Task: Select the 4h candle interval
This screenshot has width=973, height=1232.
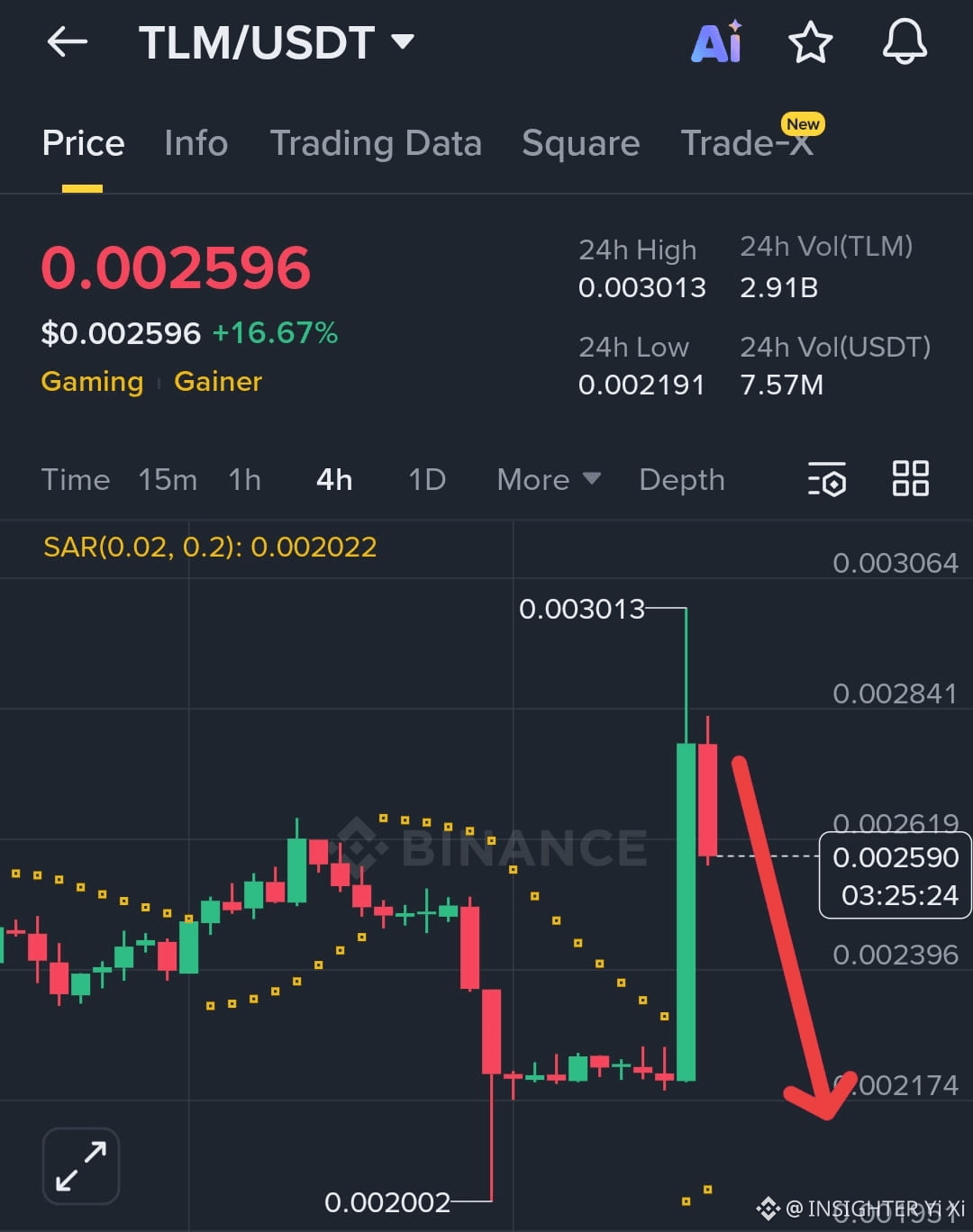Action: [x=332, y=479]
